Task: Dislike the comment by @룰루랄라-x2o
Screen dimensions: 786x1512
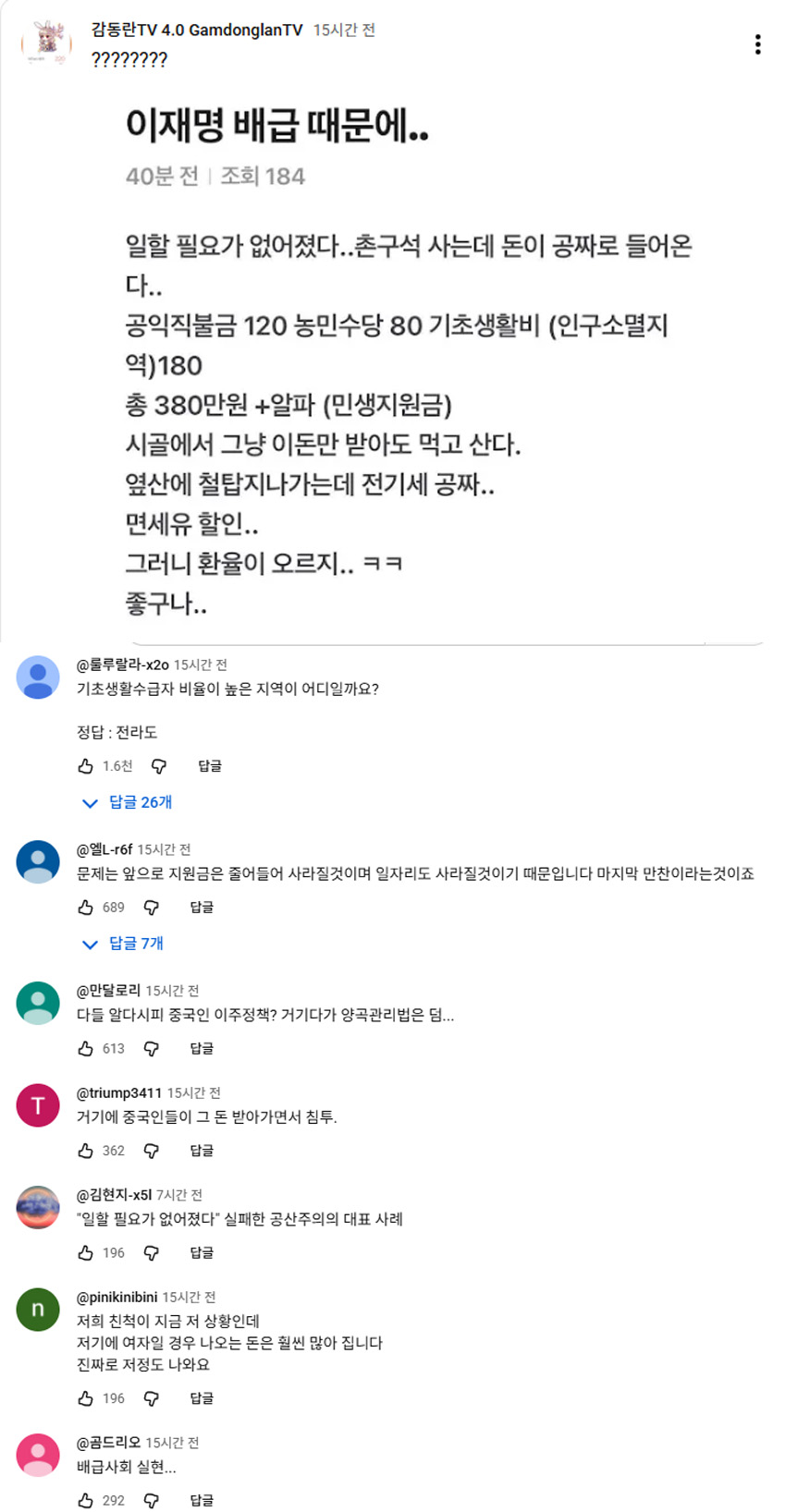Action: [159, 766]
